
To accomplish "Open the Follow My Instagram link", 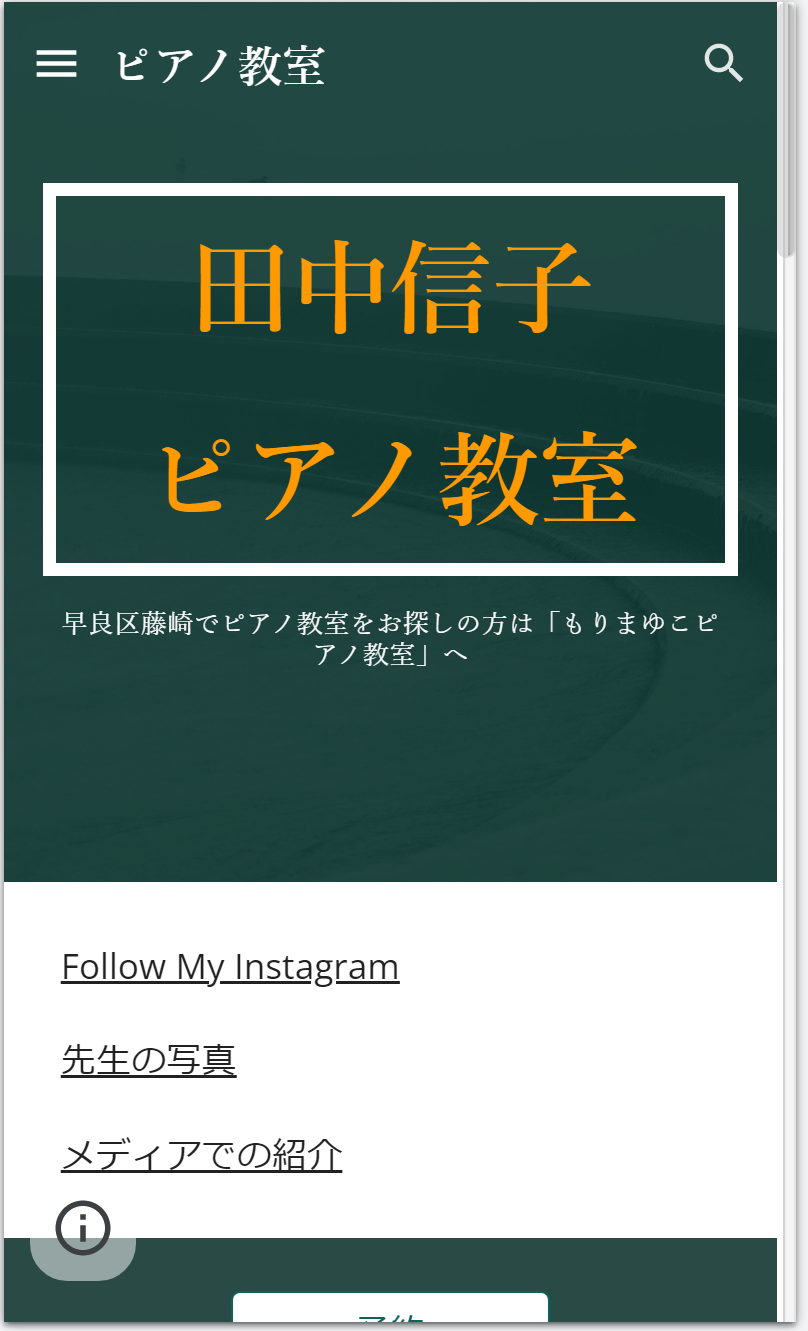I will (x=230, y=967).
